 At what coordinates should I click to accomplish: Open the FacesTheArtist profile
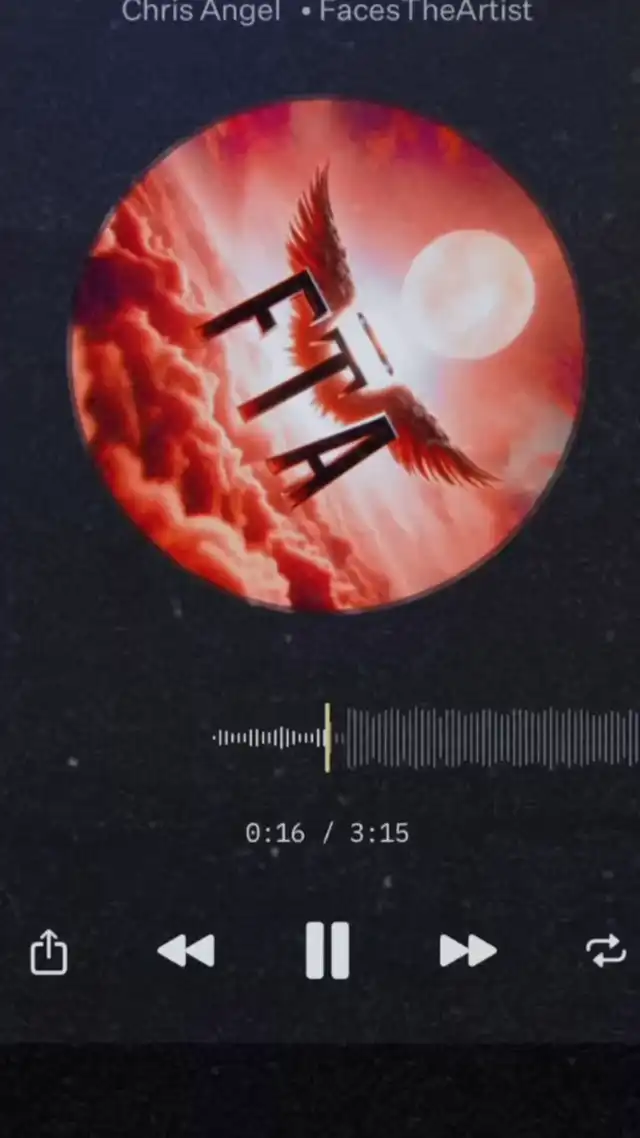click(x=426, y=12)
